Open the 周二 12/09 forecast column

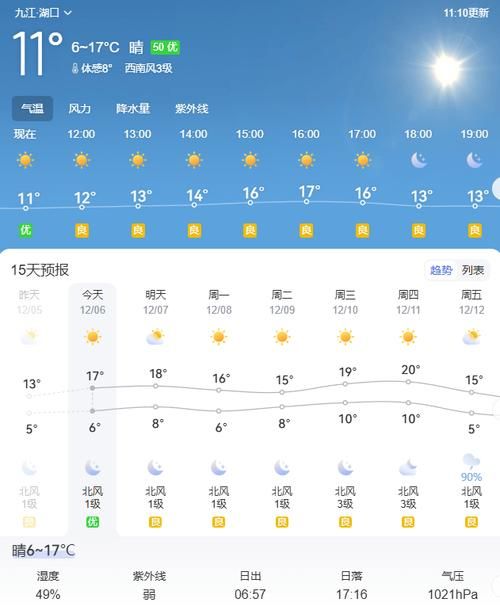click(282, 409)
